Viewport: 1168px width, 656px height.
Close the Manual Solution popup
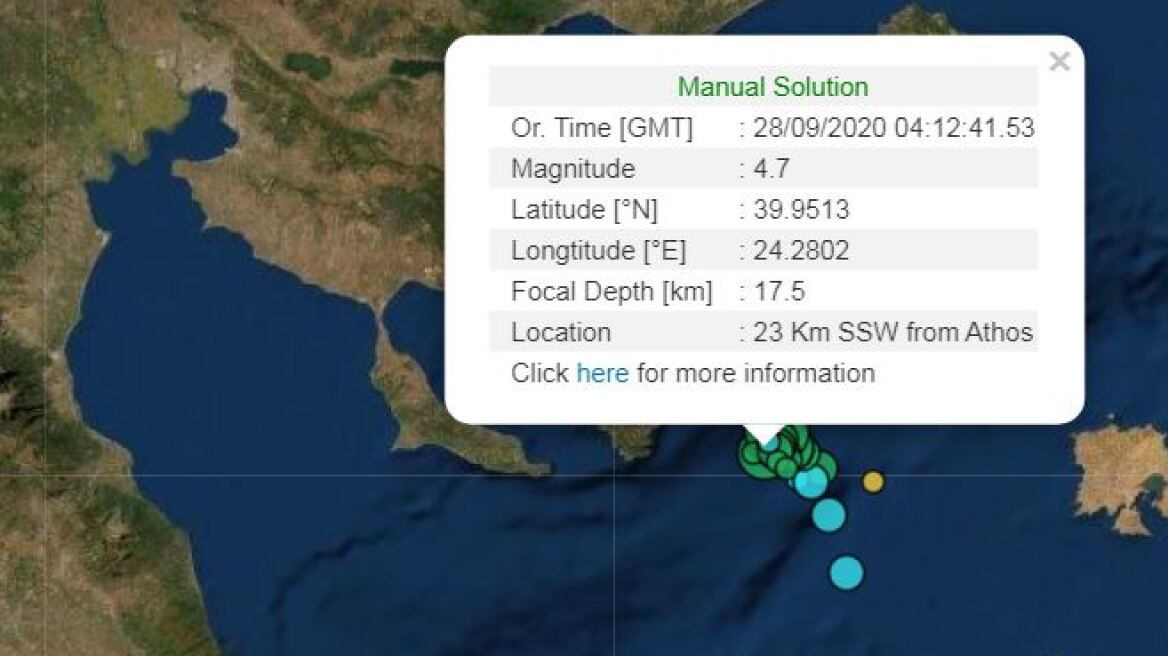pos(1059,62)
